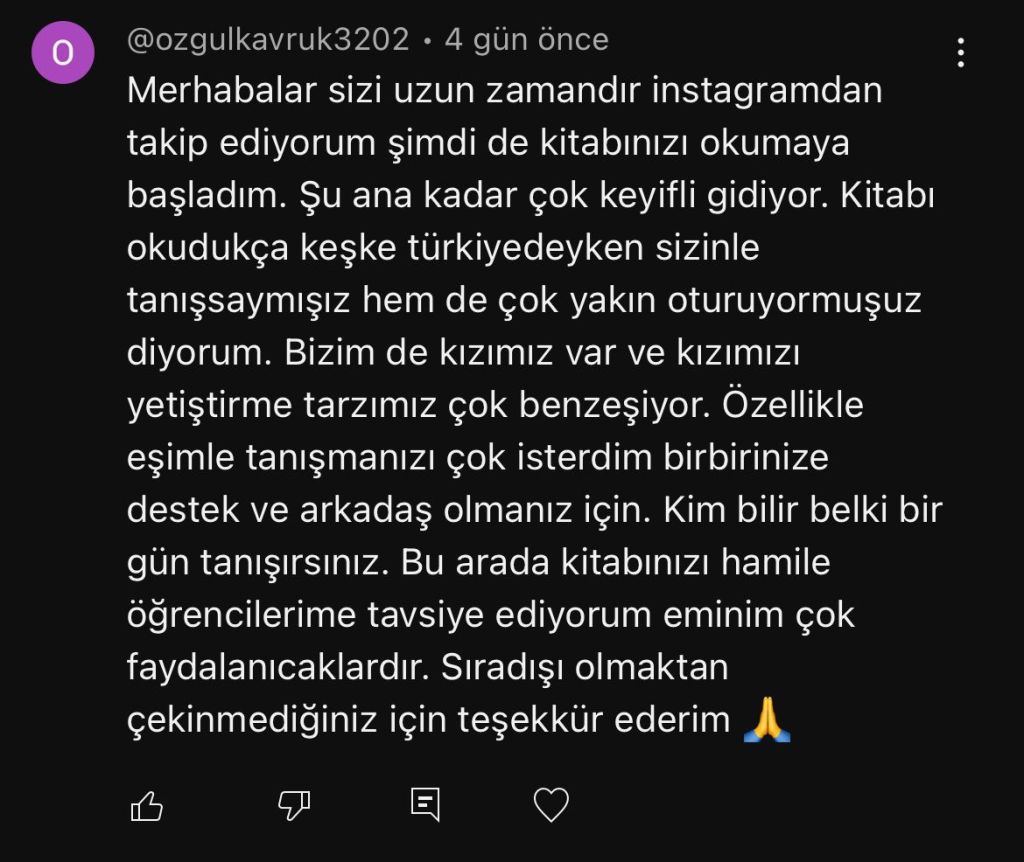Screen dimensions: 1024x862
Task: Open the purple commenter avatar
Action: point(63,54)
